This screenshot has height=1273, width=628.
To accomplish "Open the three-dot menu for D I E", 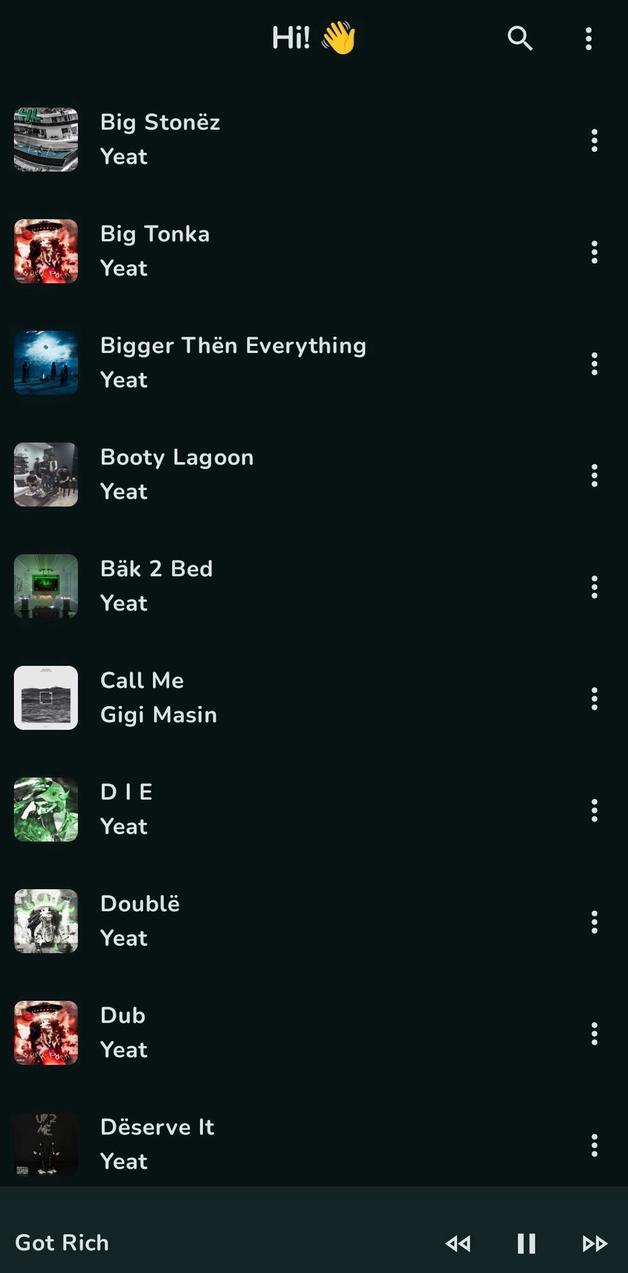I will (x=594, y=810).
